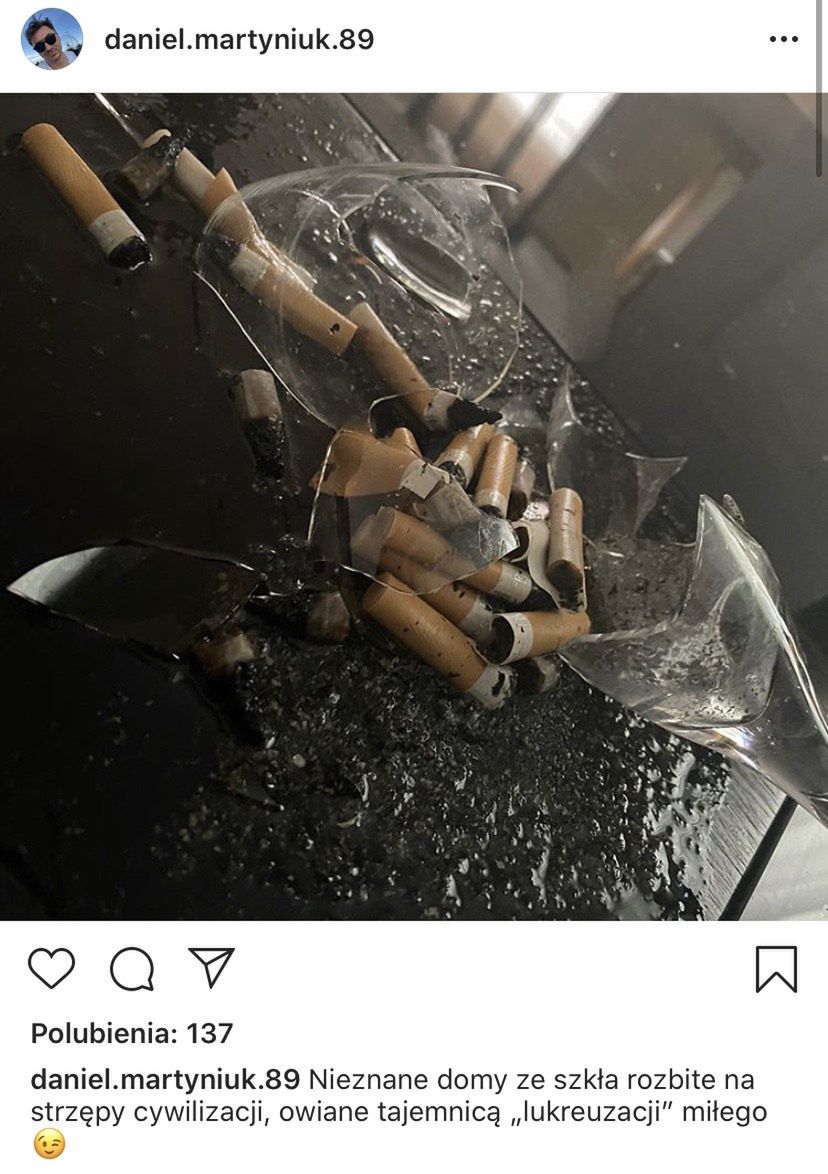The height and width of the screenshot is (1174, 828).
Task: Open daniel.martyniuk.89's profile picture
Action: click(x=52, y=39)
